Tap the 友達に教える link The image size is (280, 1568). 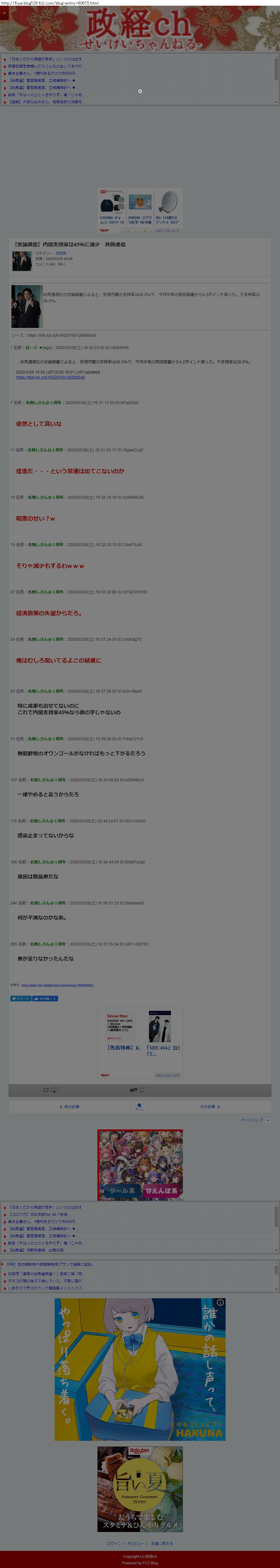pos(162,1543)
